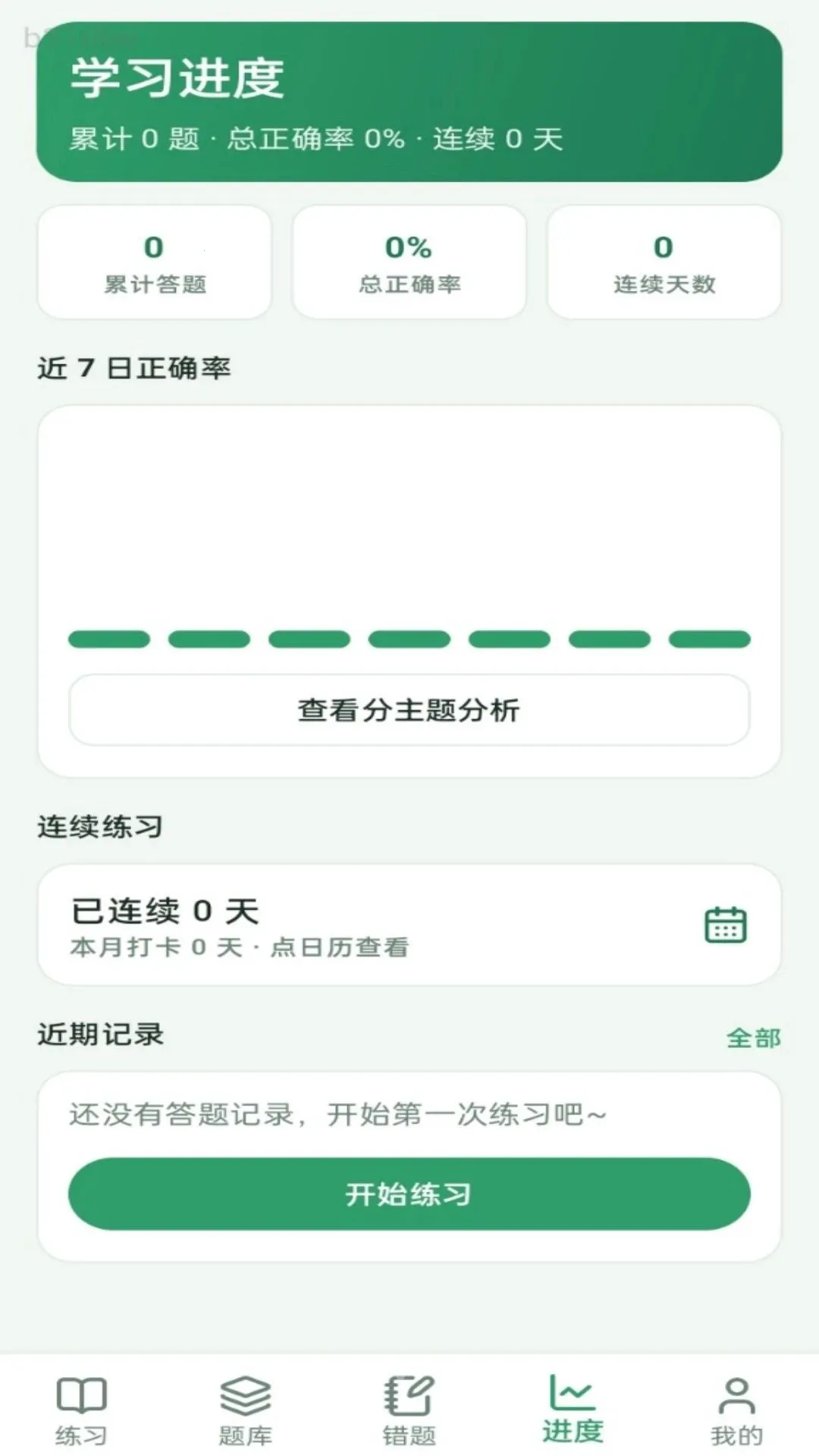The width and height of the screenshot is (819, 1456).
Task: Switch to the 练习 tab
Action: coord(81,1410)
